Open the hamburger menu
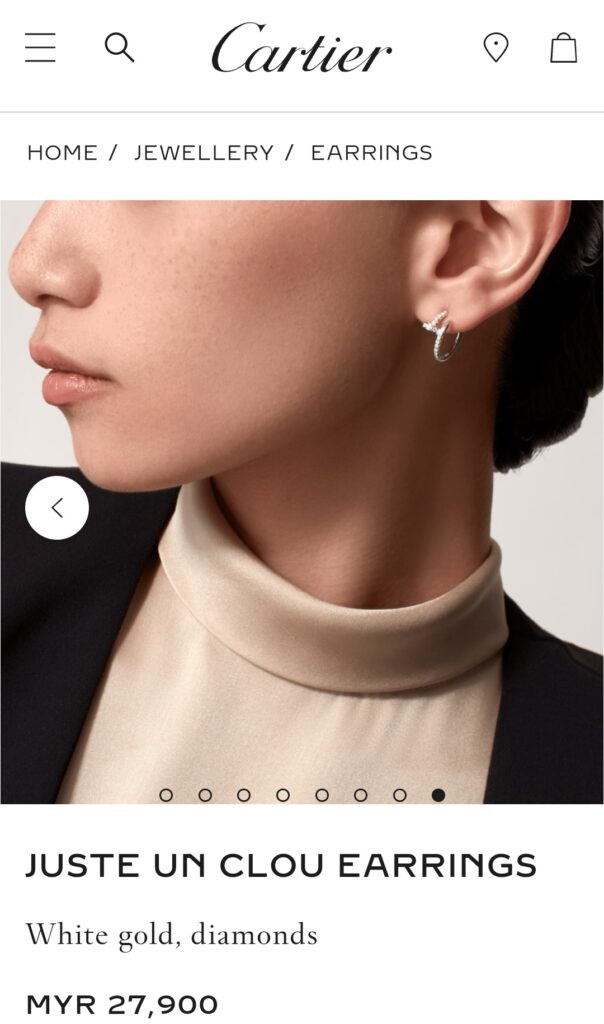Viewport: 604px width, 1024px height. [x=40, y=47]
